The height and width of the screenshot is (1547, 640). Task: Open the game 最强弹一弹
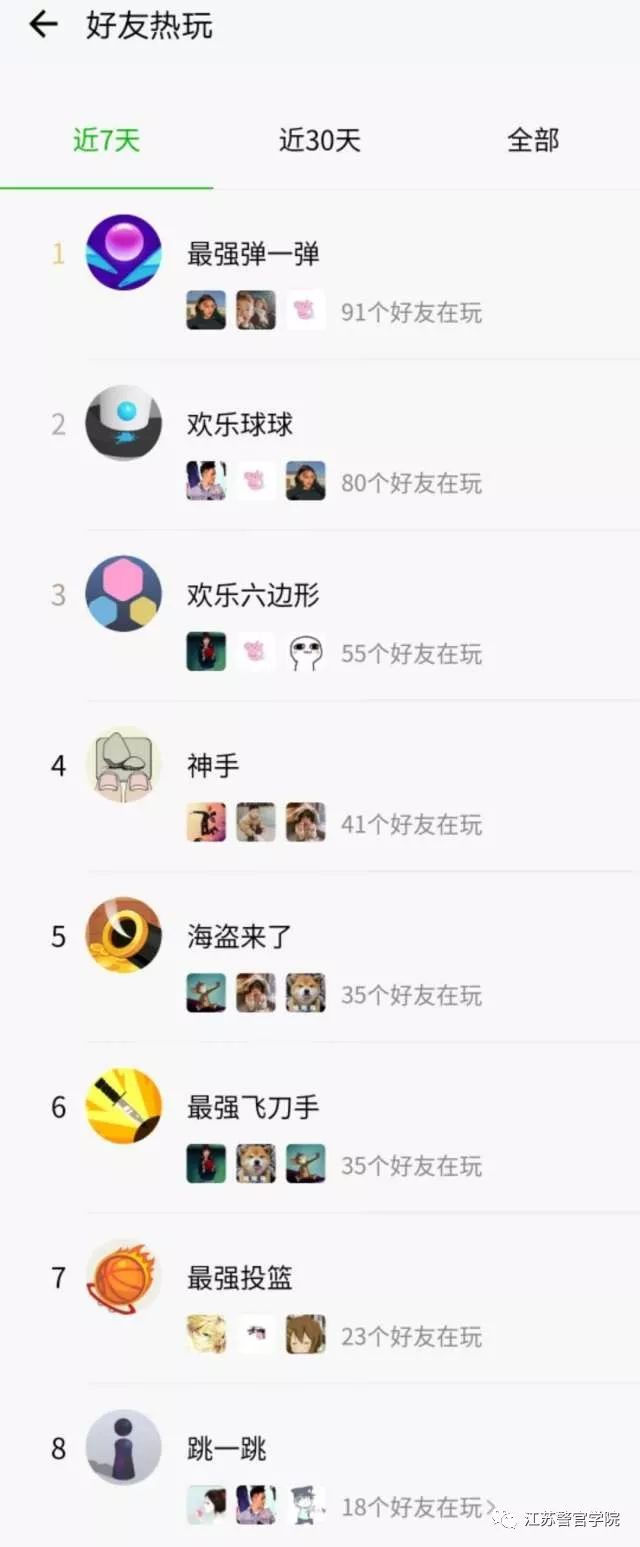coord(253,254)
